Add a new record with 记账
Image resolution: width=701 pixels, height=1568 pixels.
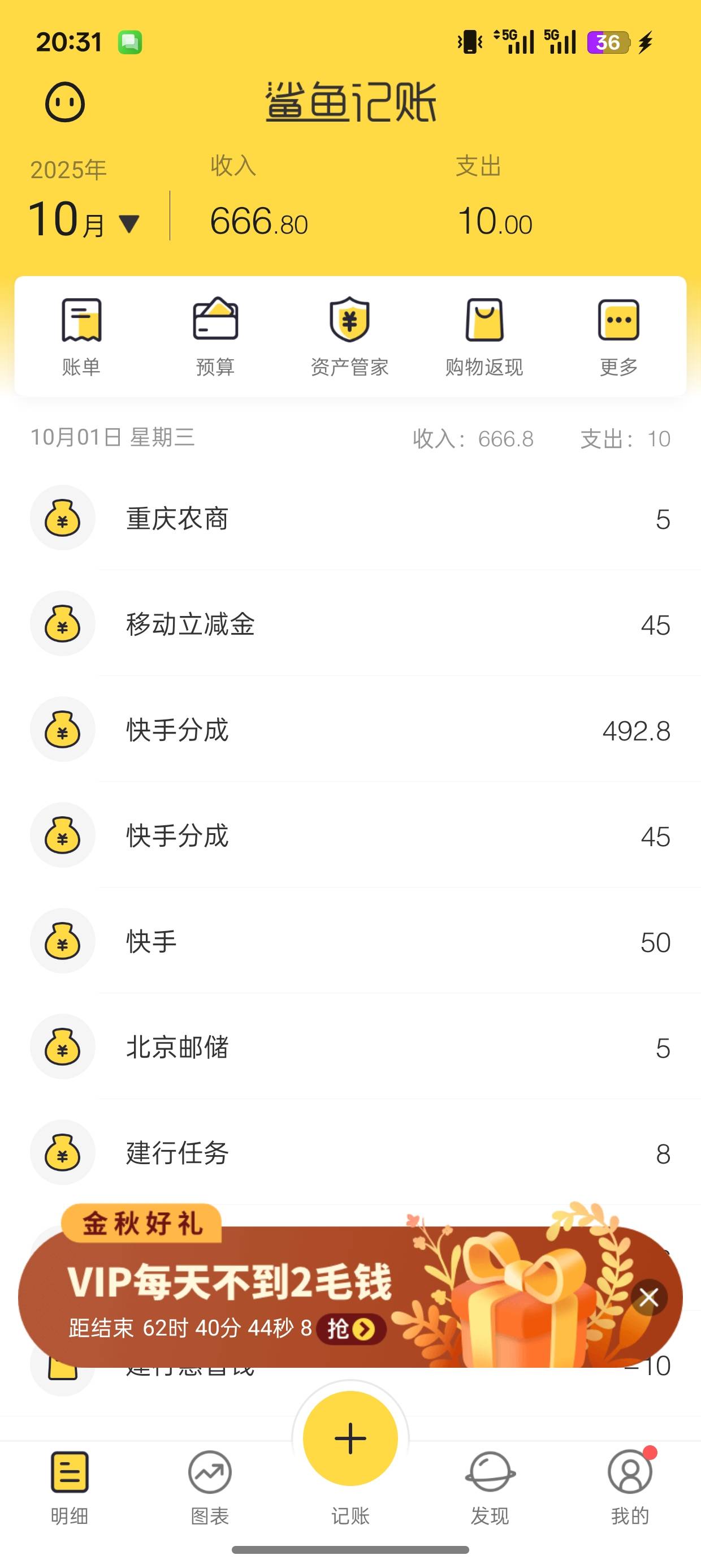[350, 1439]
